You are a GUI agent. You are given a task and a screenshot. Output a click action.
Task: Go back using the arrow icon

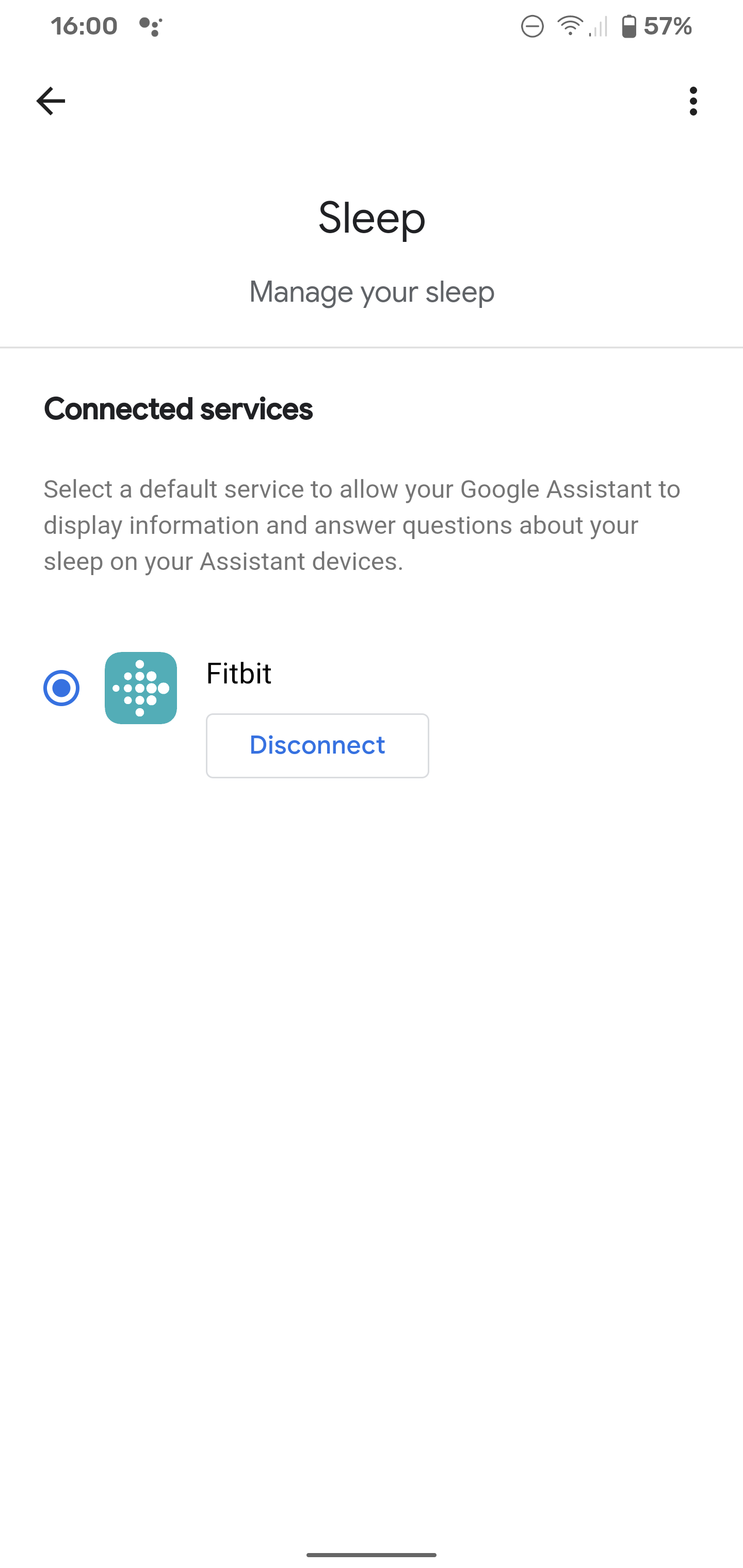(x=51, y=101)
